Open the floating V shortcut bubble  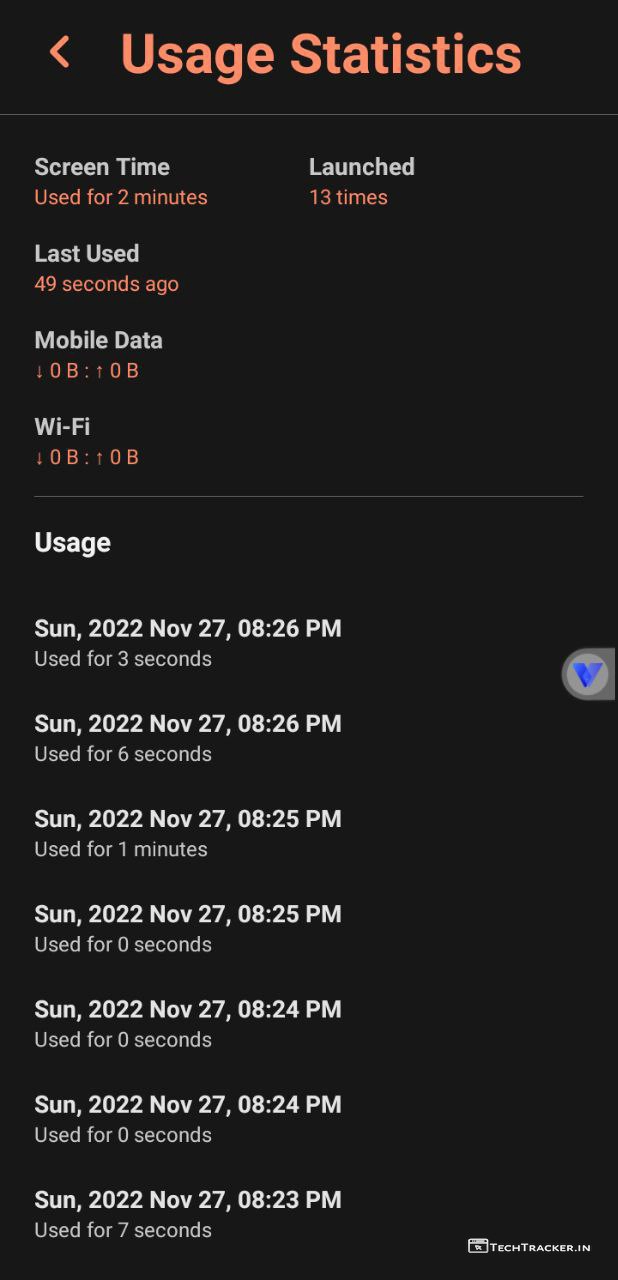pyautogui.click(x=587, y=675)
